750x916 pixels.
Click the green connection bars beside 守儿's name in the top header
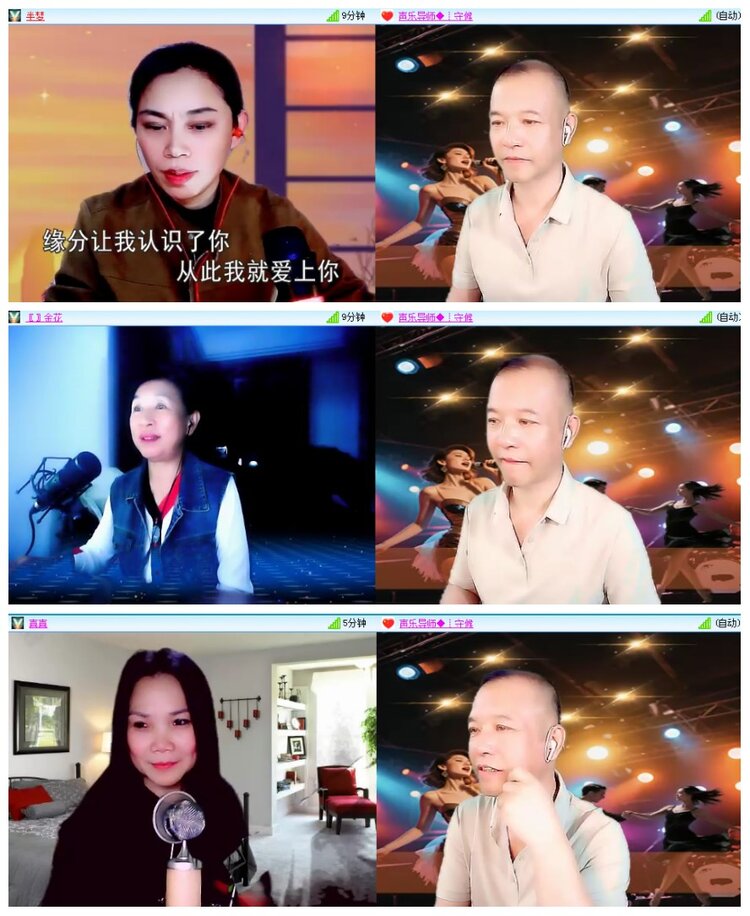tap(706, 13)
